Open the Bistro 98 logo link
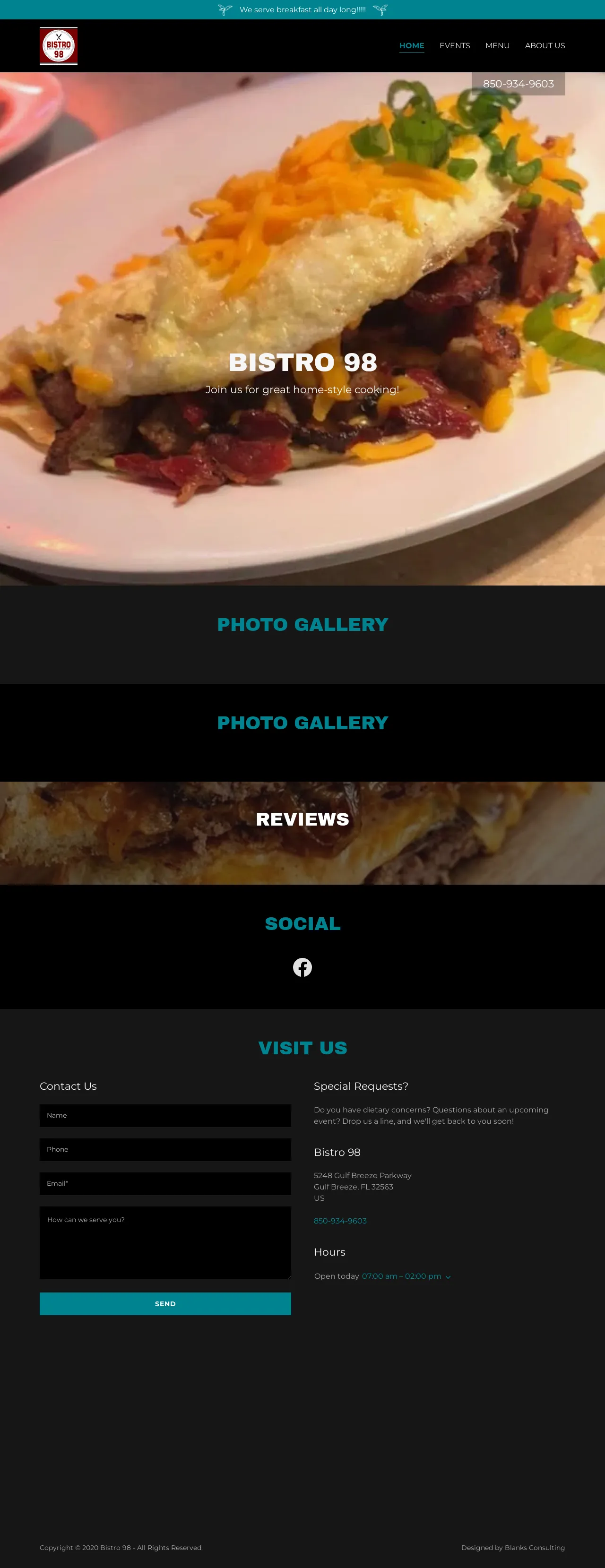Screen dimensions: 605x1568 pyautogui.click(x=59, y=46)
